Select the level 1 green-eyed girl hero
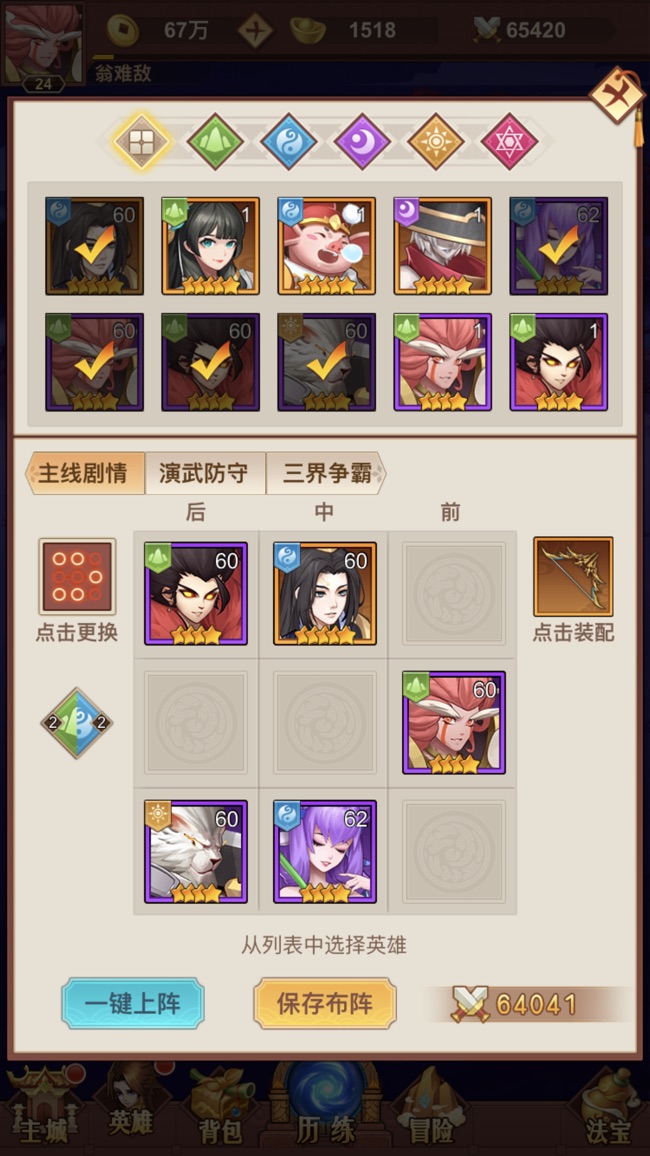The height and width of the screenshot is (1156, 650). pyautogui.click(x=211, y=246)
